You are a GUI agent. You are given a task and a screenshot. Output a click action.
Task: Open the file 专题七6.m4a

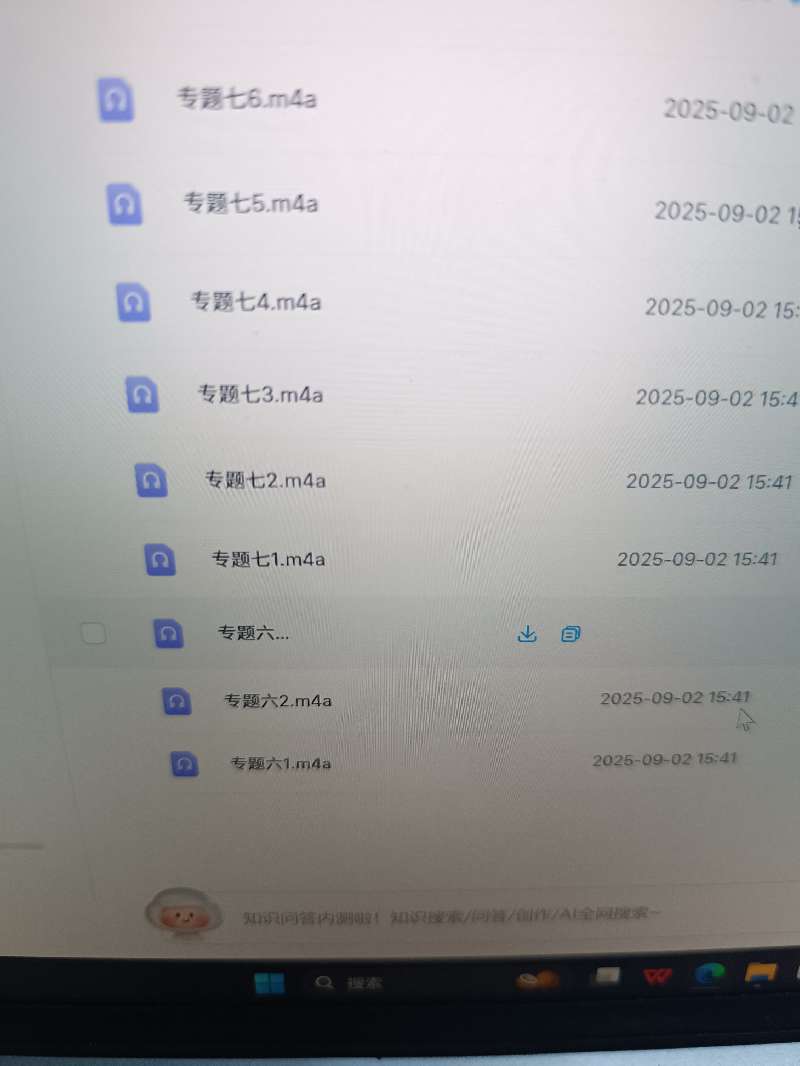point(247,99)
